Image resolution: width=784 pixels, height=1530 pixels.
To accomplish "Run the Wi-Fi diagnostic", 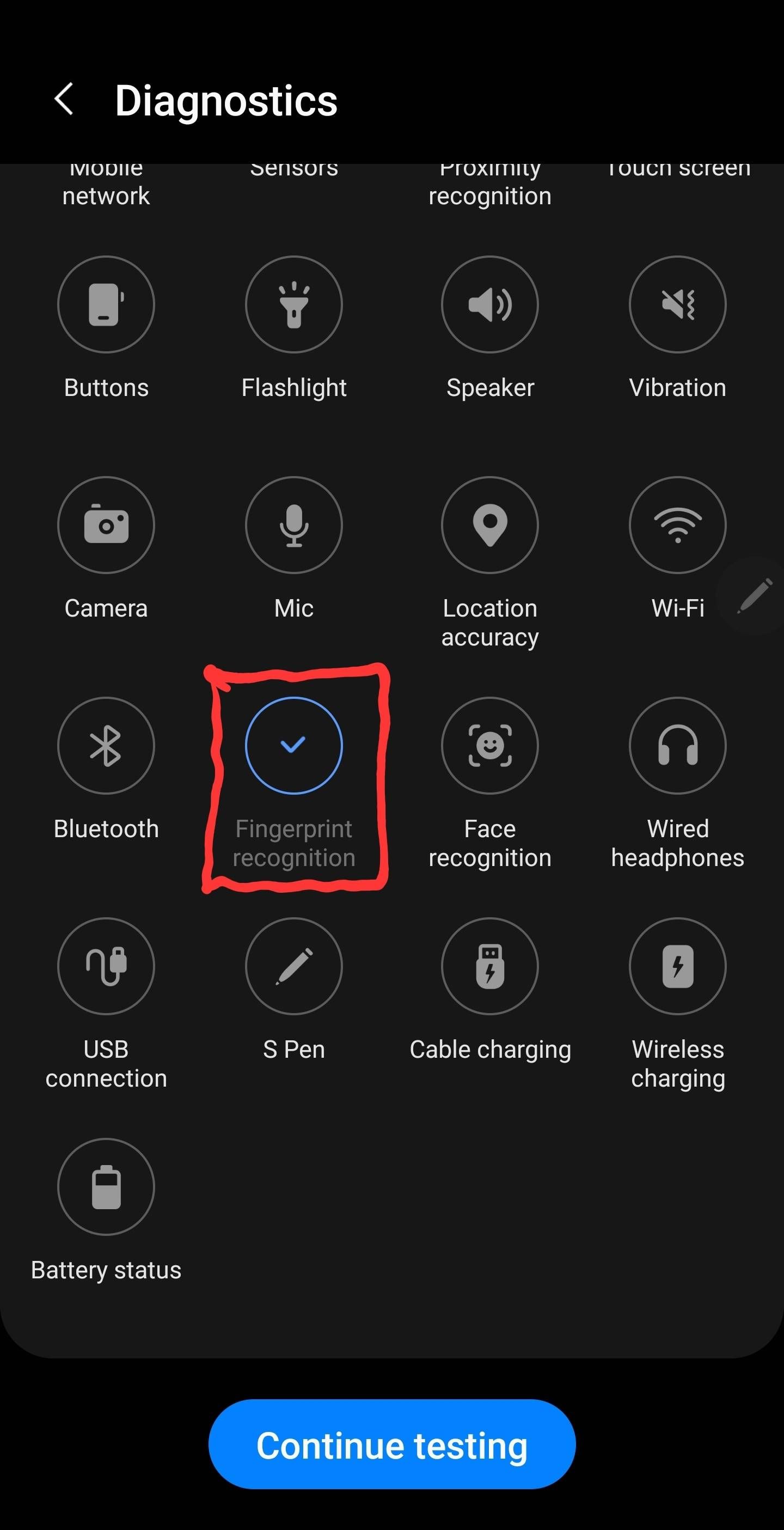I will coord(677,525).
